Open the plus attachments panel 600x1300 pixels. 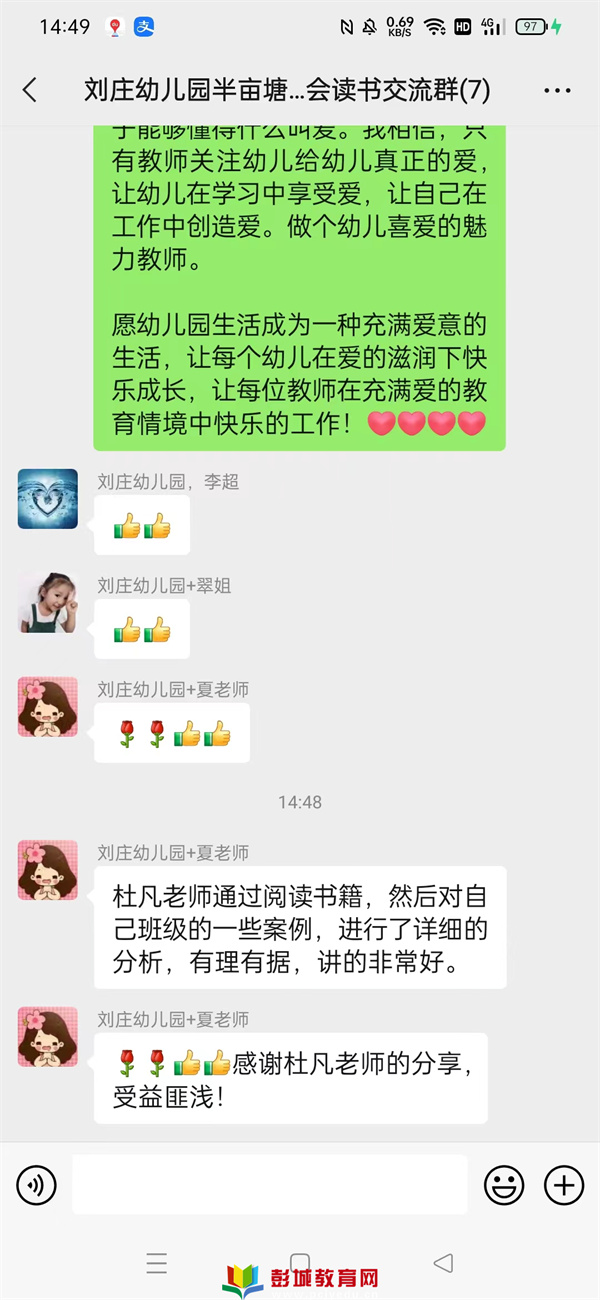[564, 1186]
